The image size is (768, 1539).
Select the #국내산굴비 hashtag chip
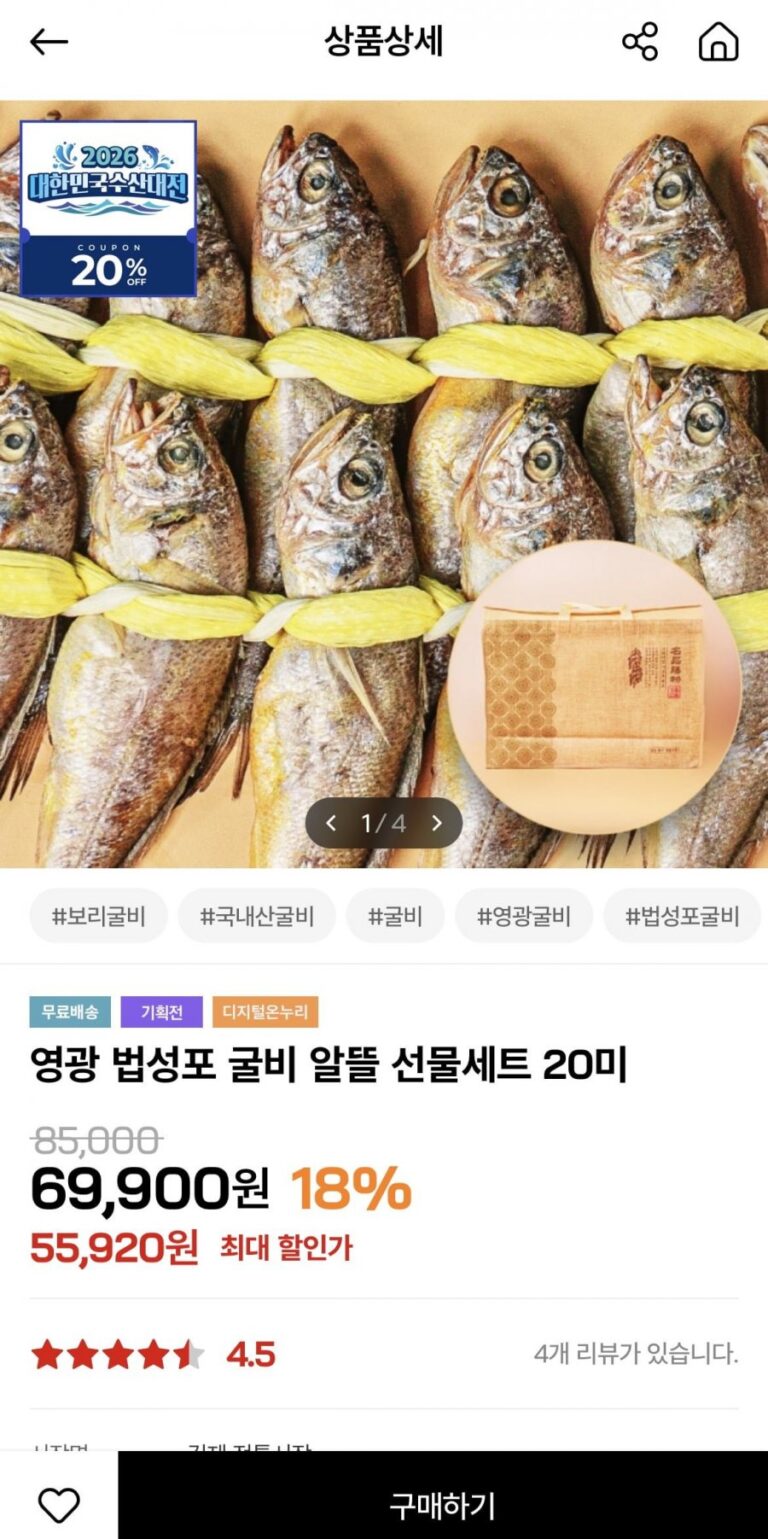[257, 916]
